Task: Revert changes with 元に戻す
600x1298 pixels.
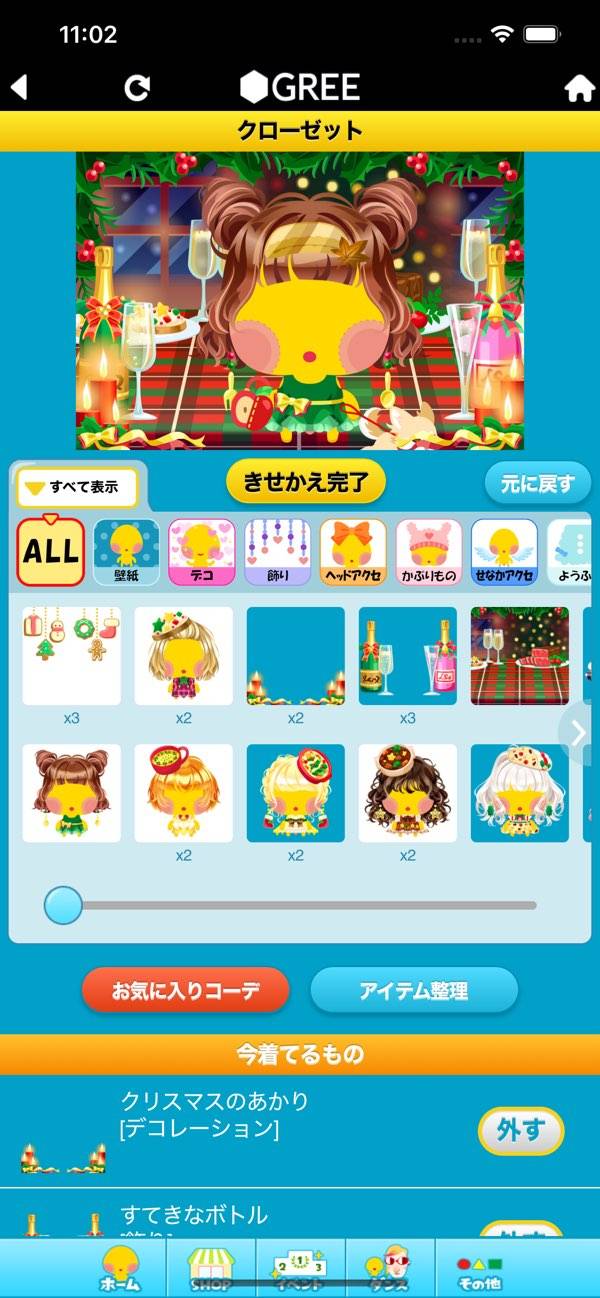Action: click(537, 484)
